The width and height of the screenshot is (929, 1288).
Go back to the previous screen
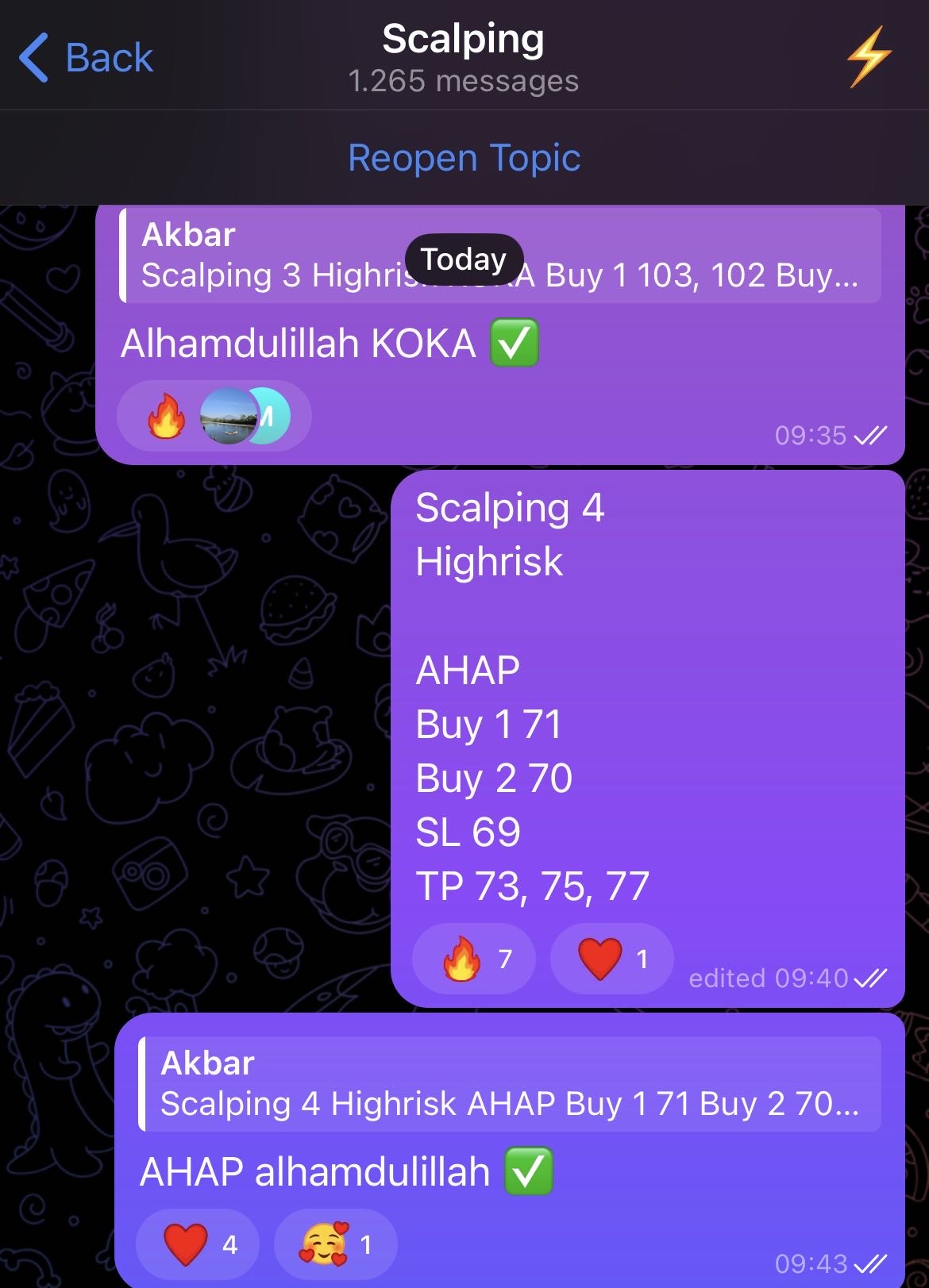click(x=86, y=57)
